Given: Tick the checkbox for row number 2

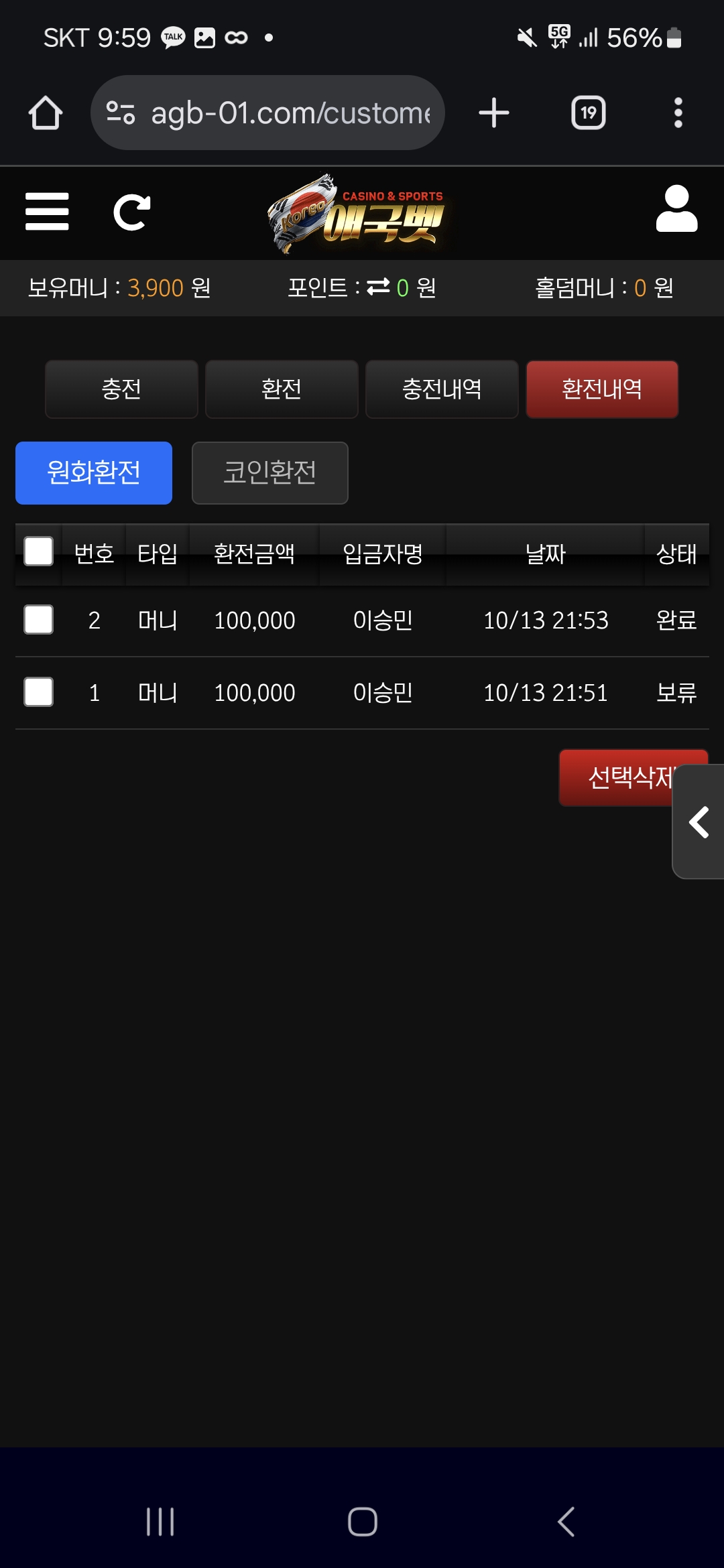Looking at the screenshot, I should point(38,620).
